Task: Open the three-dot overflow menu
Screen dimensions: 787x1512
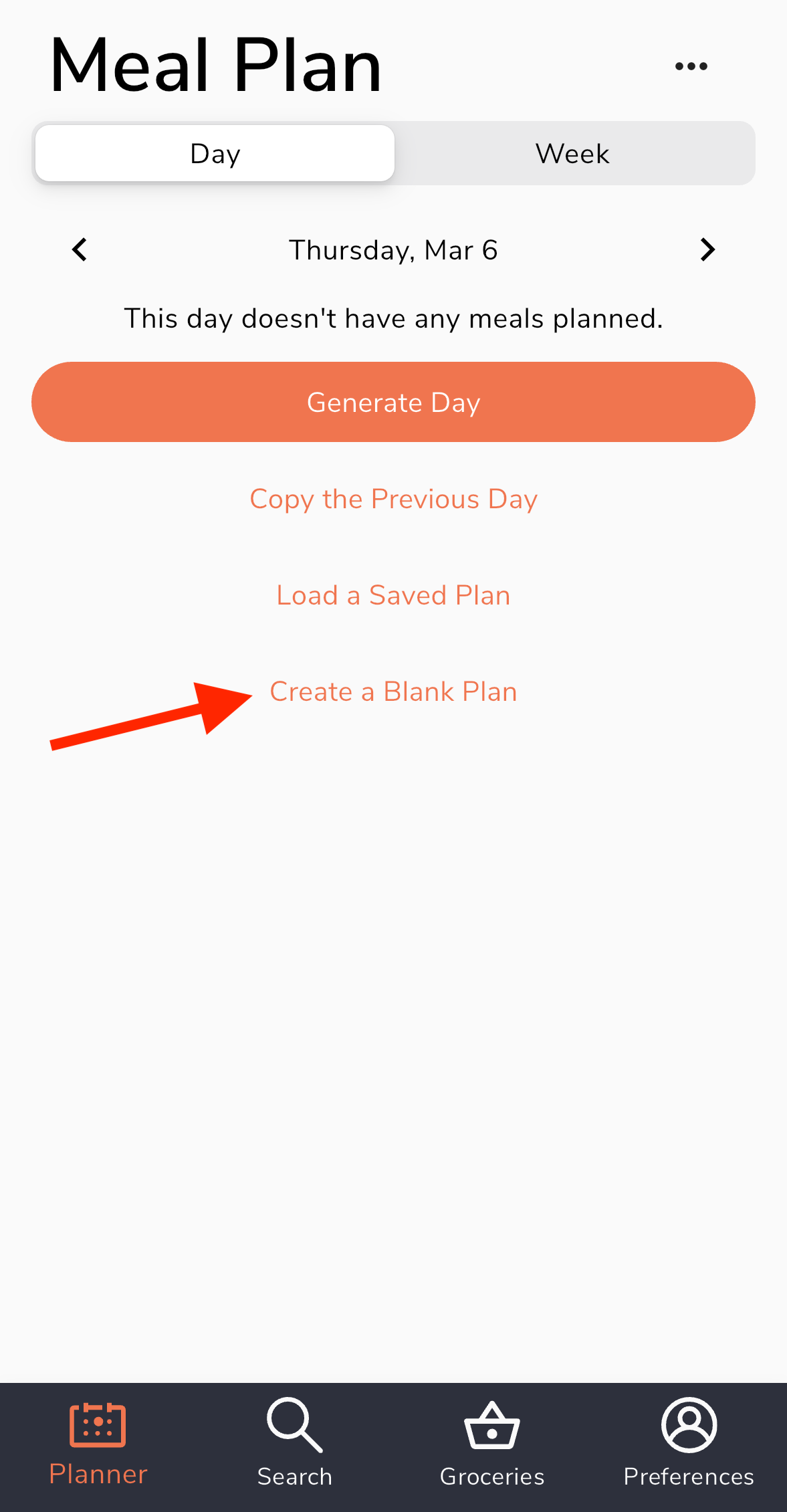Action: (691, 66)
